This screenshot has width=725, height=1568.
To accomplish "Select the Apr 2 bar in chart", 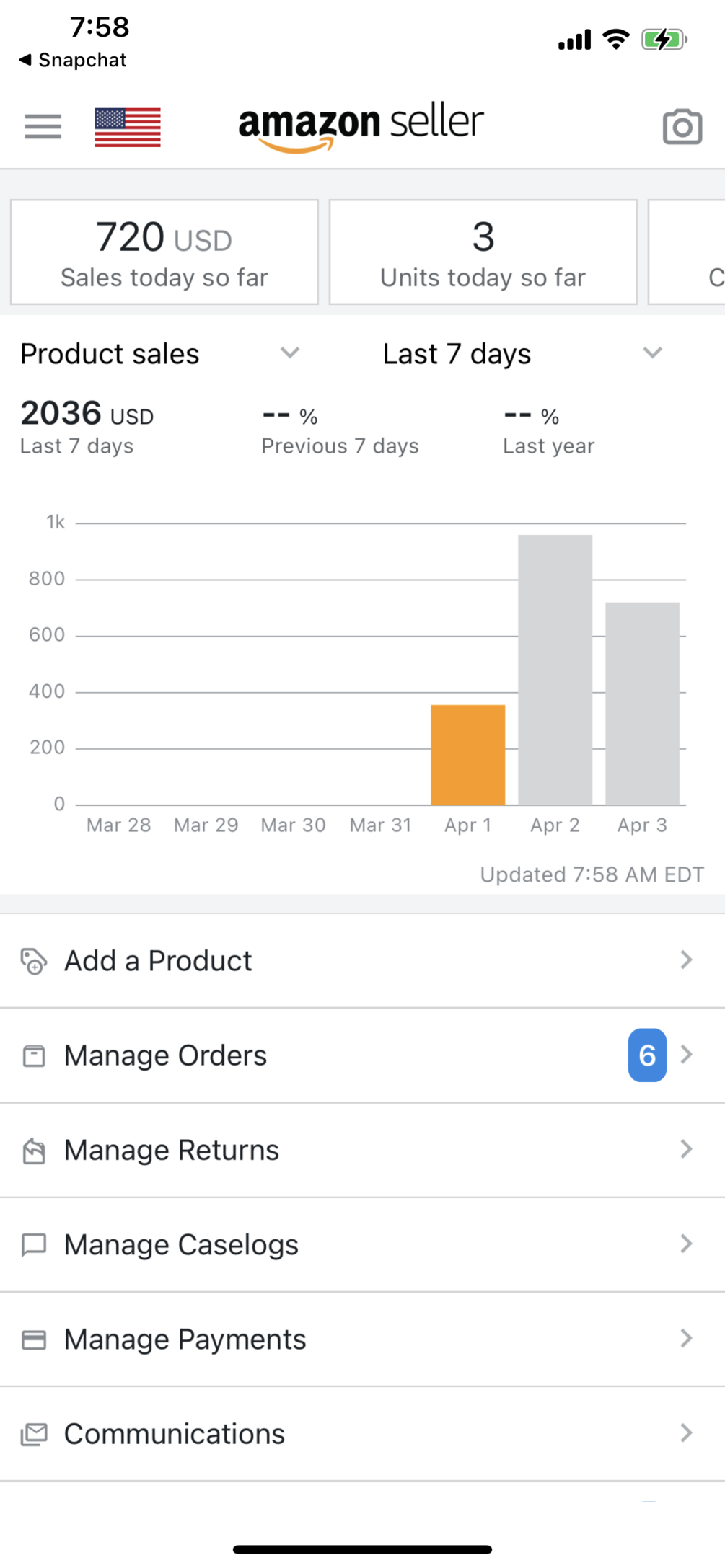I will pyautogui.click(x=555, y=669).
